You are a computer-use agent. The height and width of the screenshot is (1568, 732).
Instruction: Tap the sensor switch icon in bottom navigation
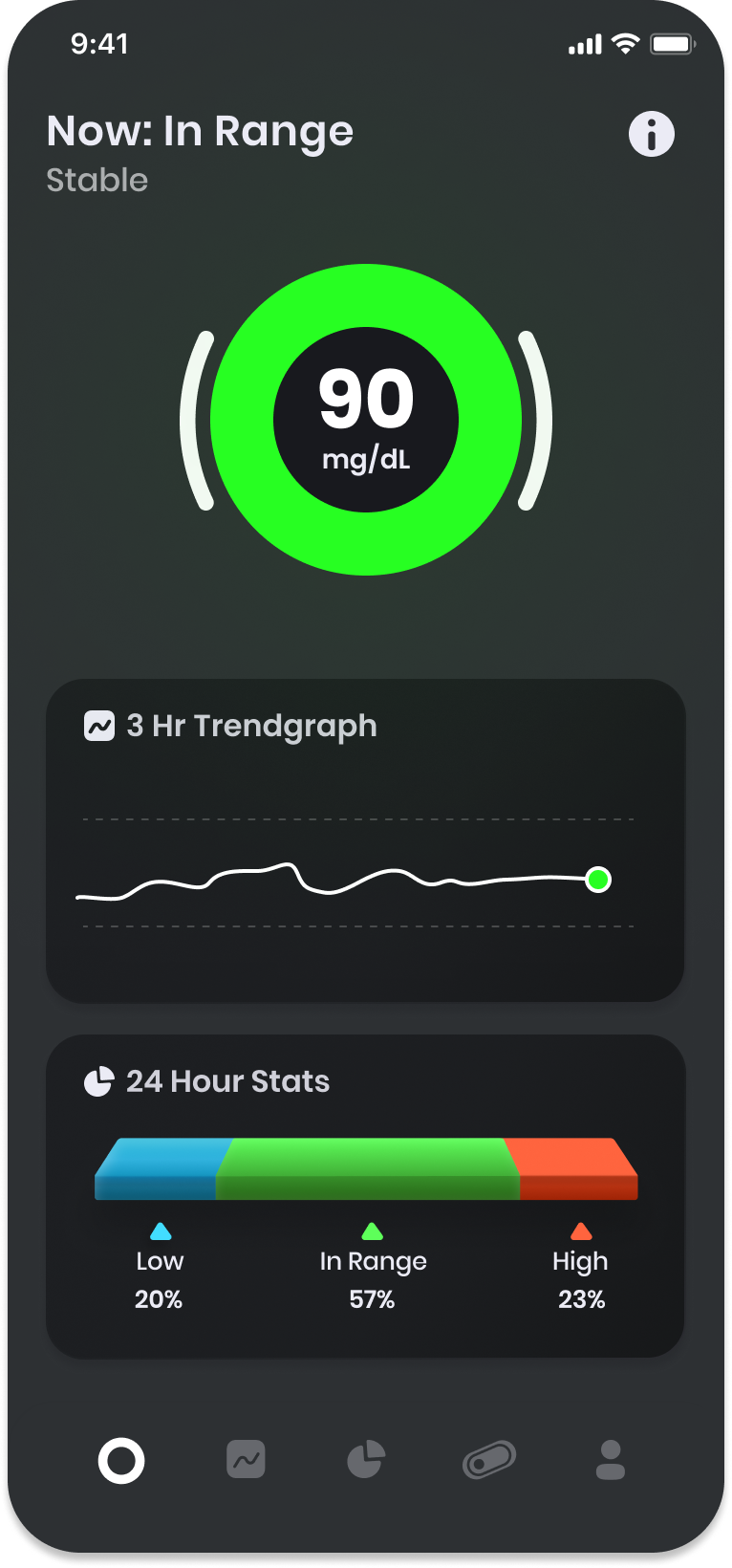[488, 1460]
